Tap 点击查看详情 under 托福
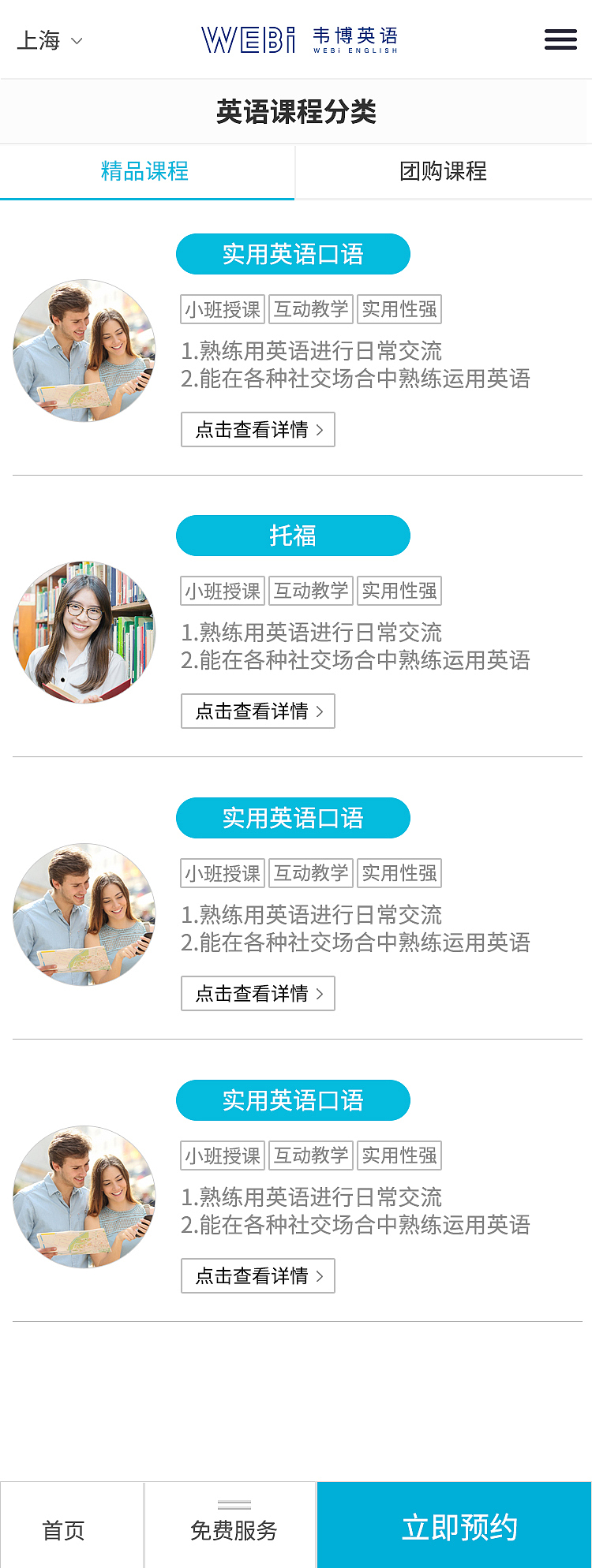Image resolution: width=592 pixels, height=1568 pixels. 258,711
